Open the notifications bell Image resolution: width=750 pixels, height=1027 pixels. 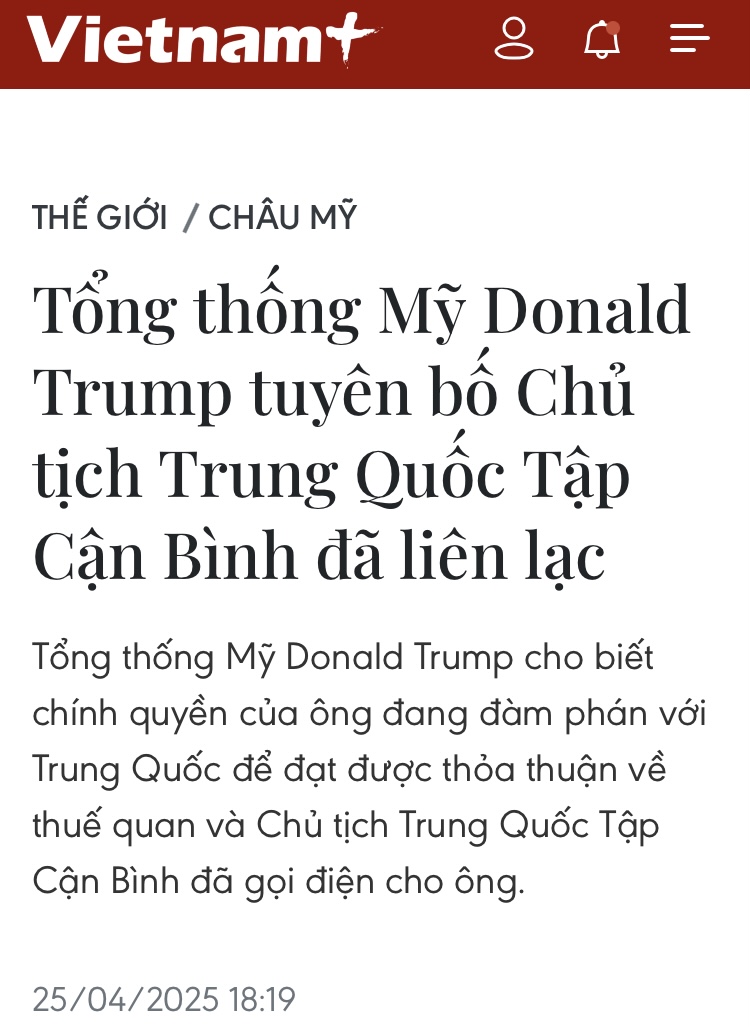coord(601,39)
